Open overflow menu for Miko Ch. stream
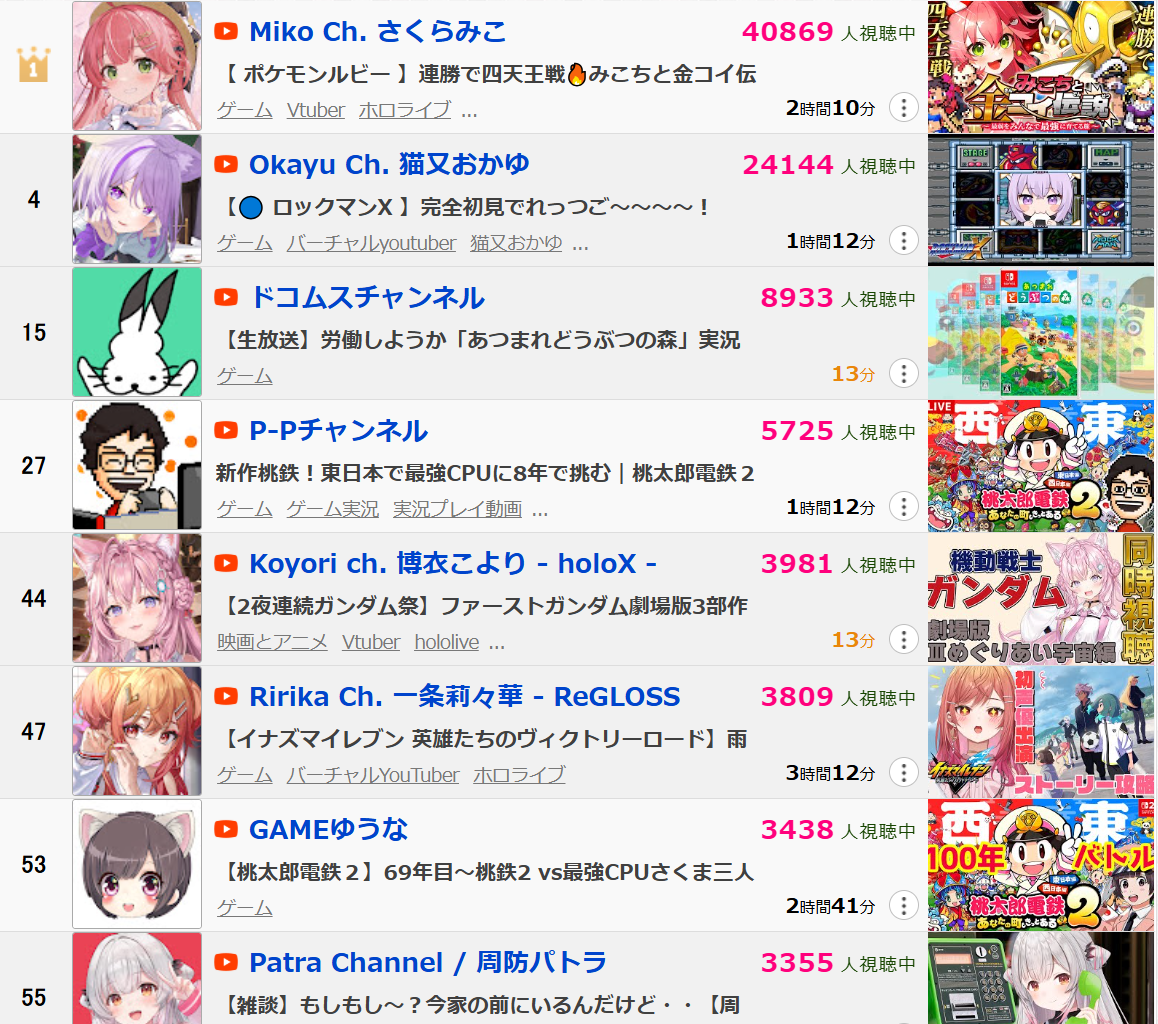The image size is (1158, 1024). coord(903,108)
